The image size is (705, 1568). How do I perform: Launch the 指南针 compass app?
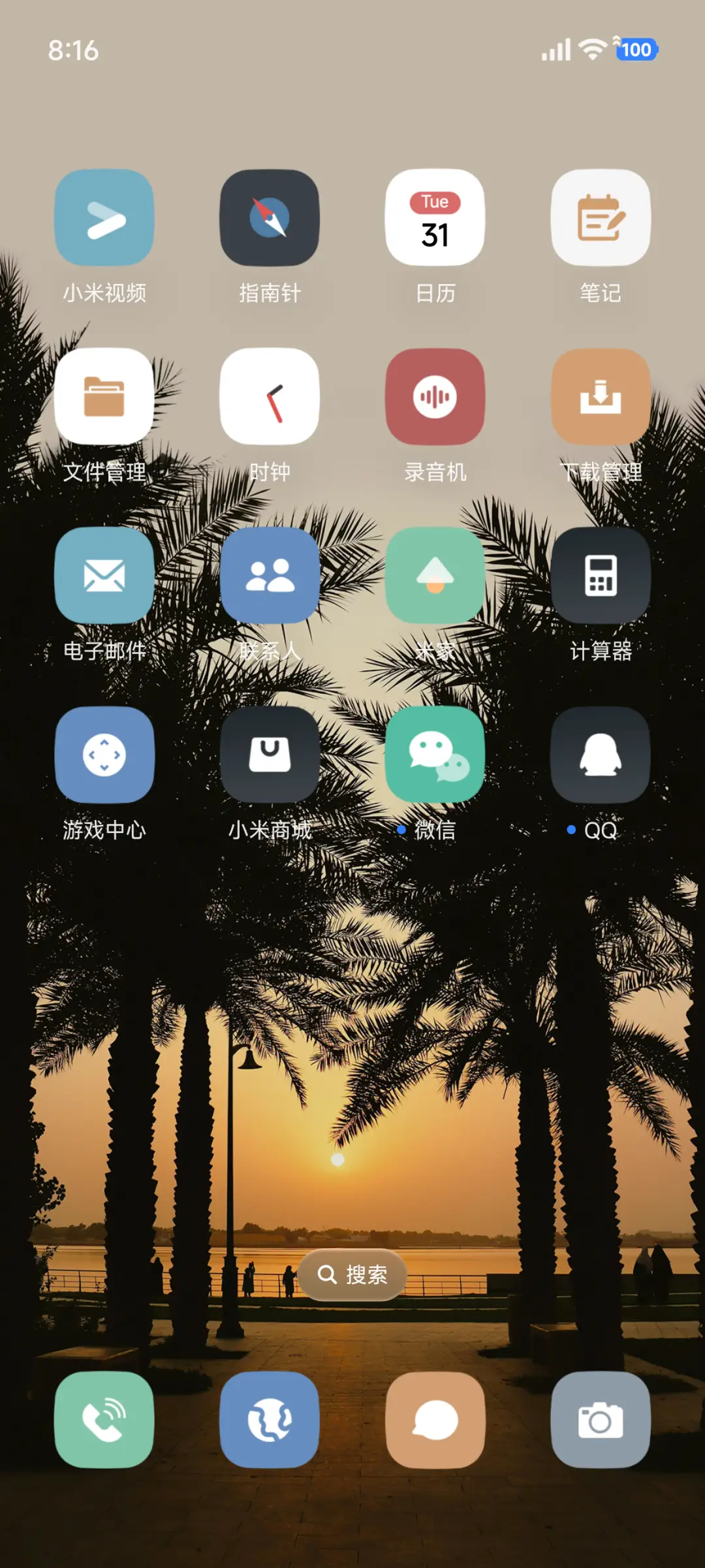click(270, 219)
